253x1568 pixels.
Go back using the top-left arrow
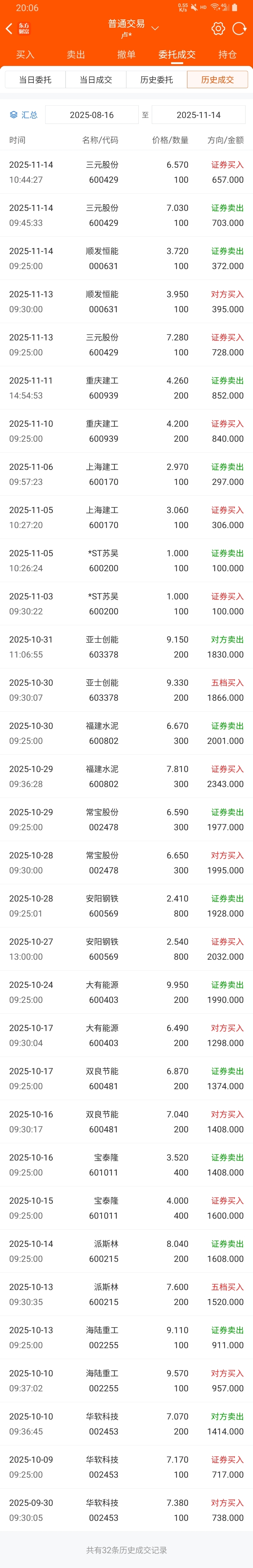(x=8, y=28)
